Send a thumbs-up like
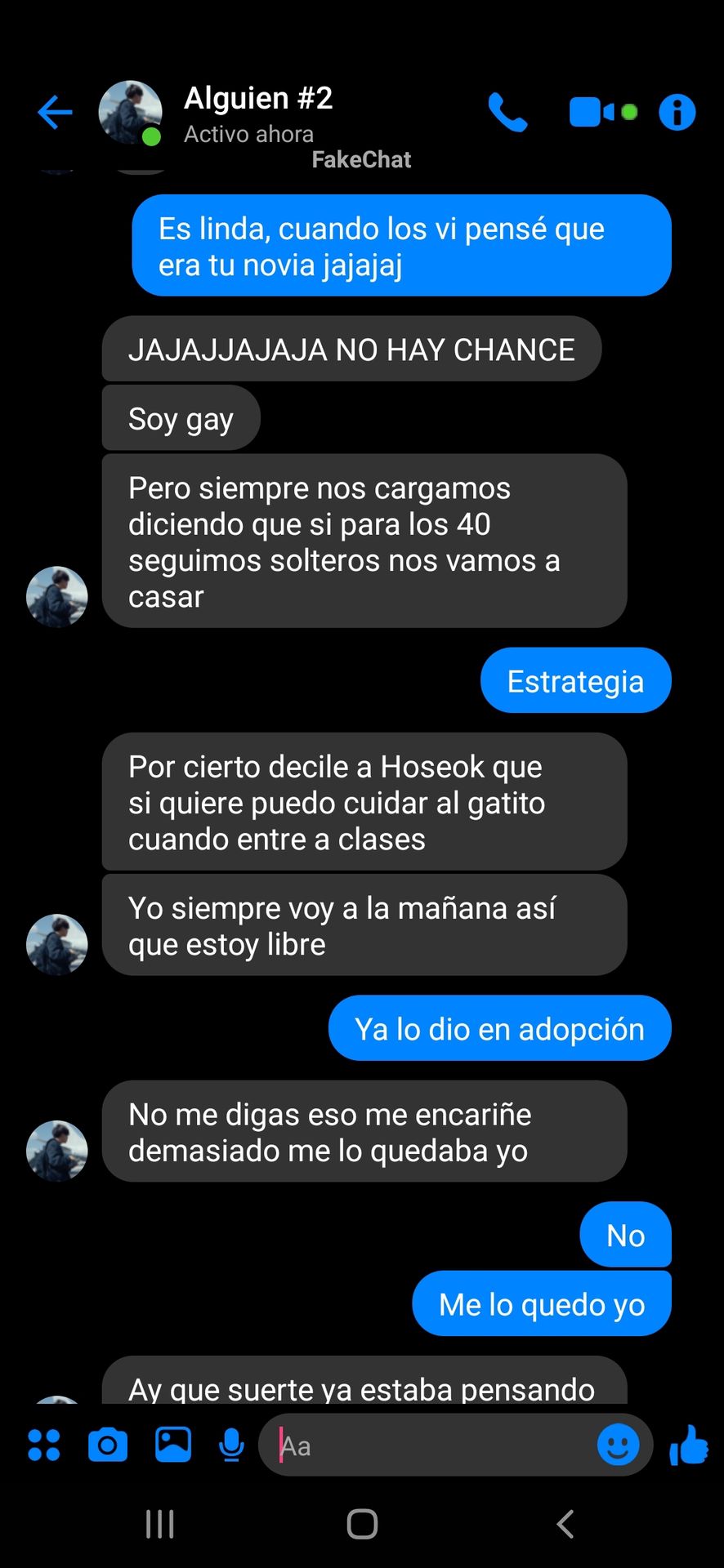724x1568 pixels. (689, 1445)
